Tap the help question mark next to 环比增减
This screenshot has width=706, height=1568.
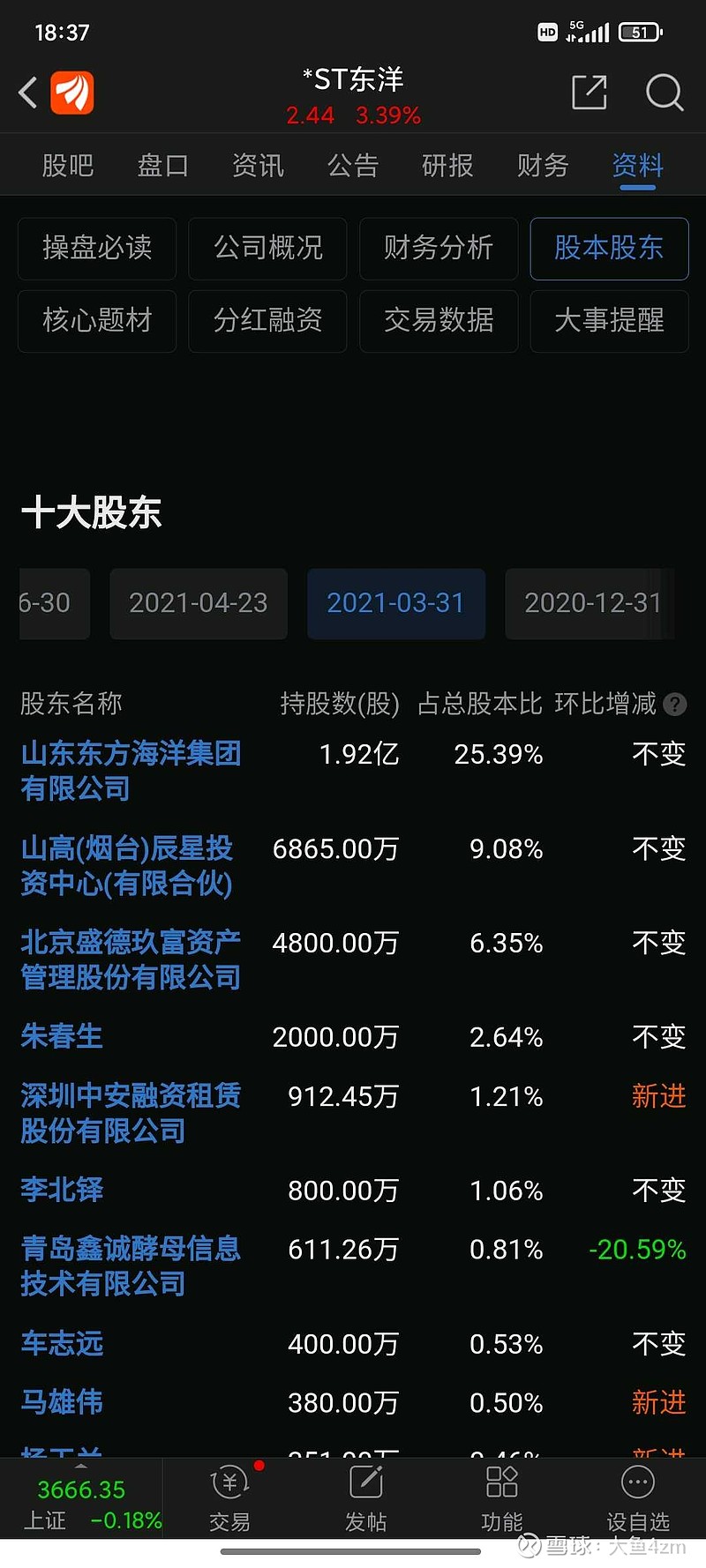pos(675,704)
